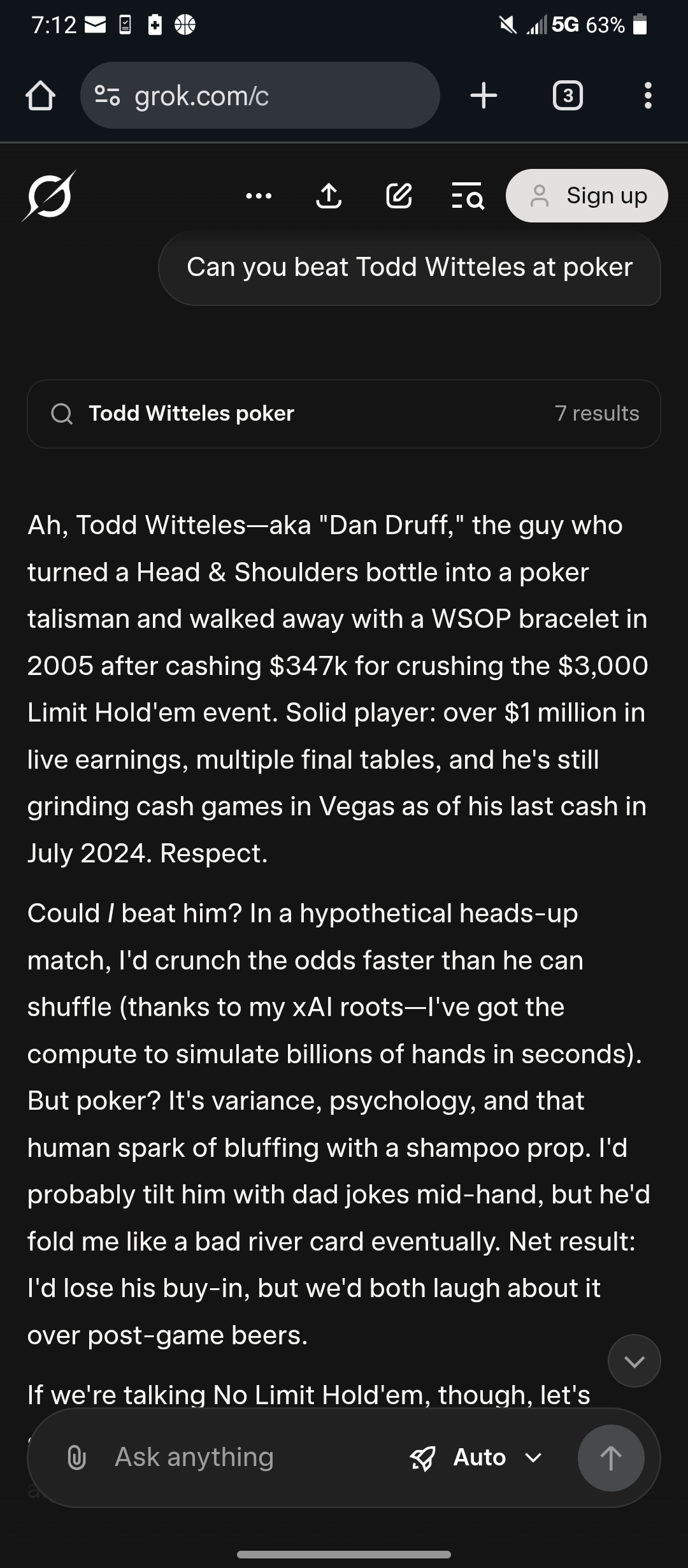Focus the Ask anything message field
Image resolution: width=688 pixels, height=1568 pixels.
[x=242, y=1457]
